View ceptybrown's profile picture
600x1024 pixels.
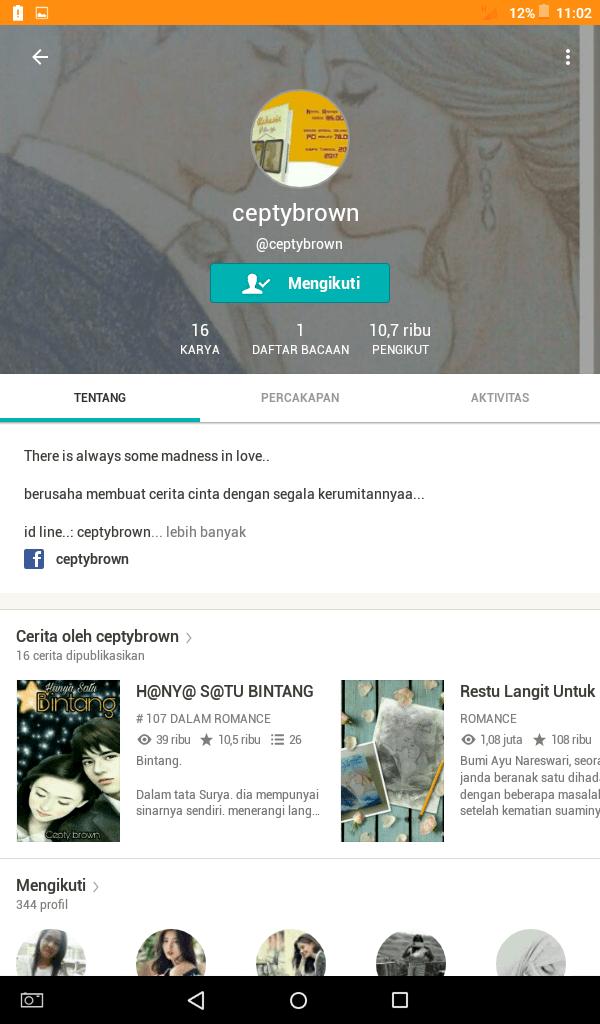click(300, 138)
